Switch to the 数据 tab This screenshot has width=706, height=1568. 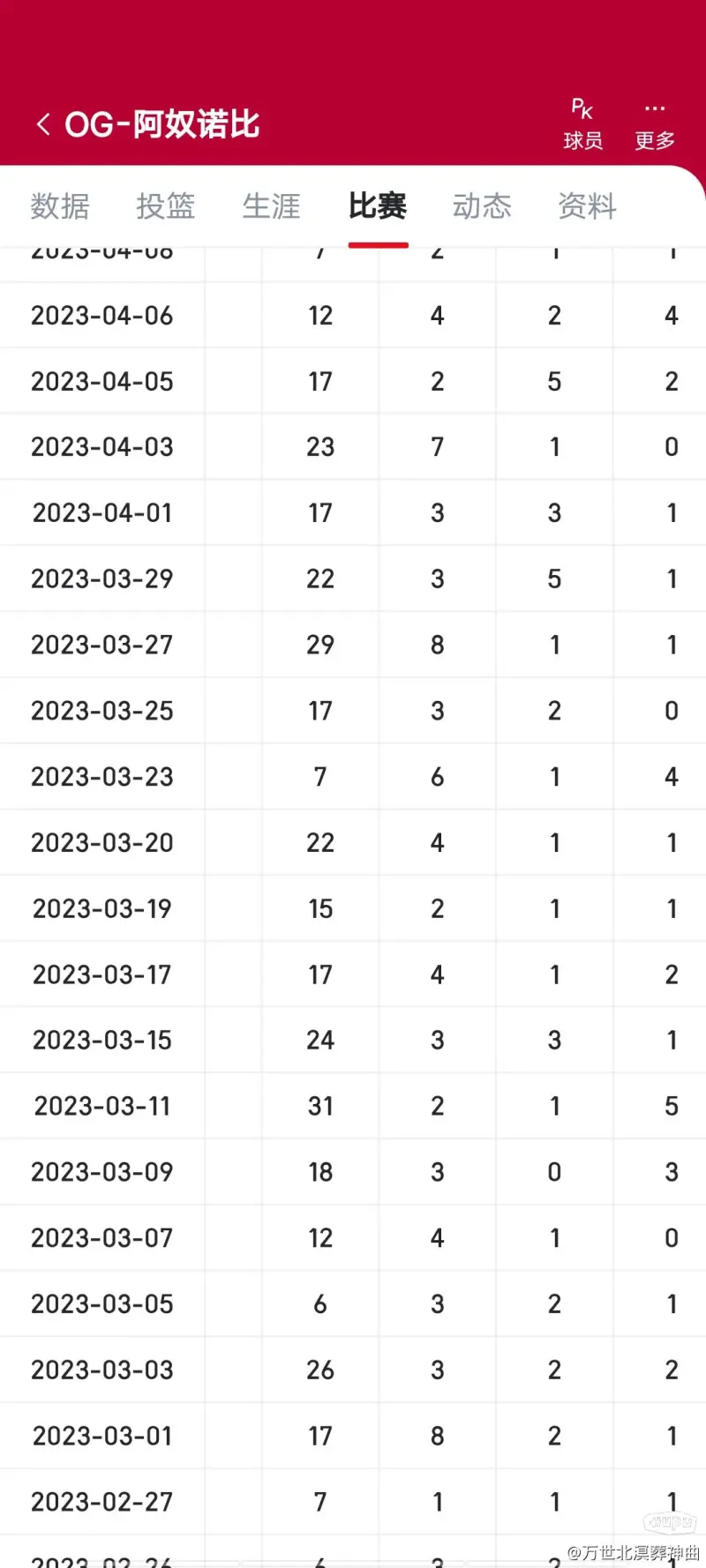60,206
